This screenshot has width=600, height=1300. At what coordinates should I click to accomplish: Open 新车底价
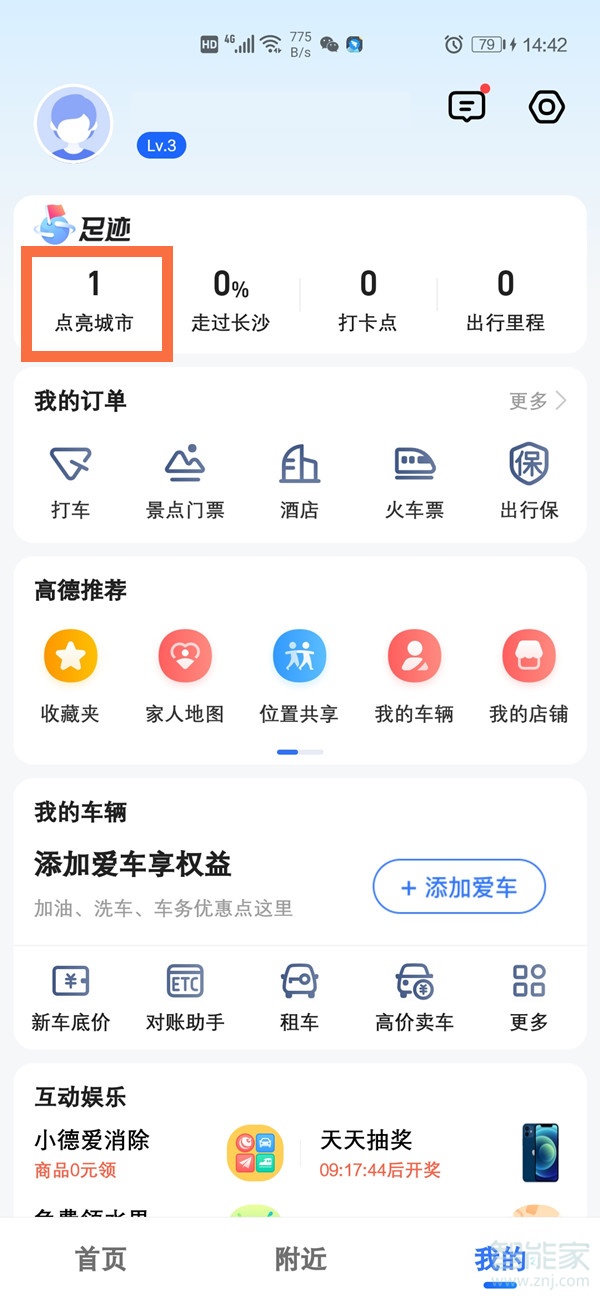(70, 997)
